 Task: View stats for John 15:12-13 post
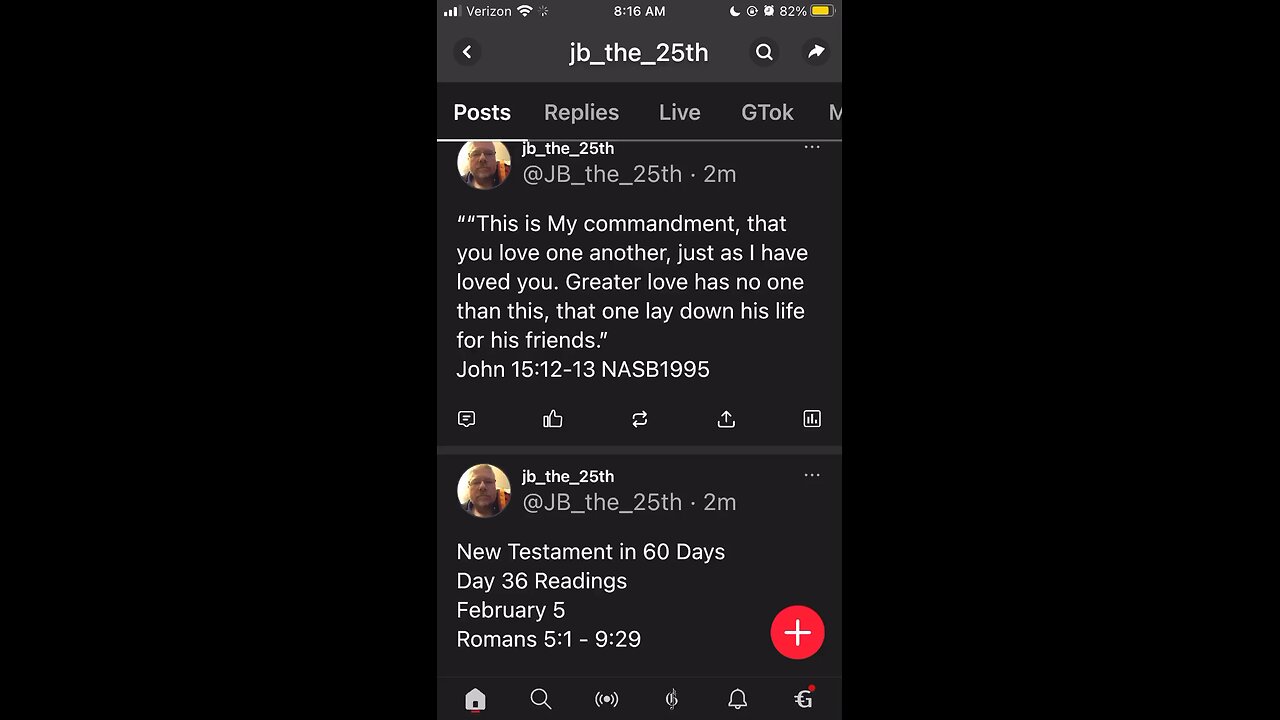(x=812, y=419)
